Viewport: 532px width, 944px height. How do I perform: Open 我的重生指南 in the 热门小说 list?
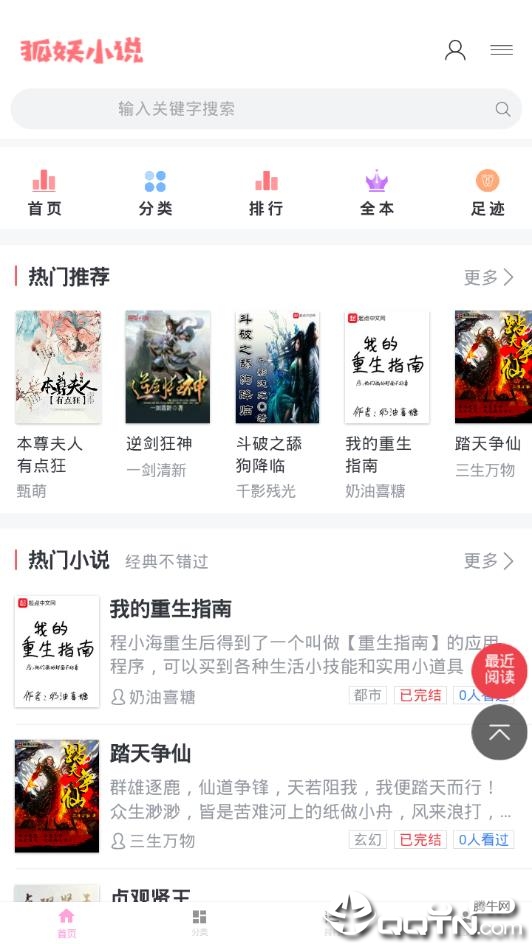tap(170, 609)
